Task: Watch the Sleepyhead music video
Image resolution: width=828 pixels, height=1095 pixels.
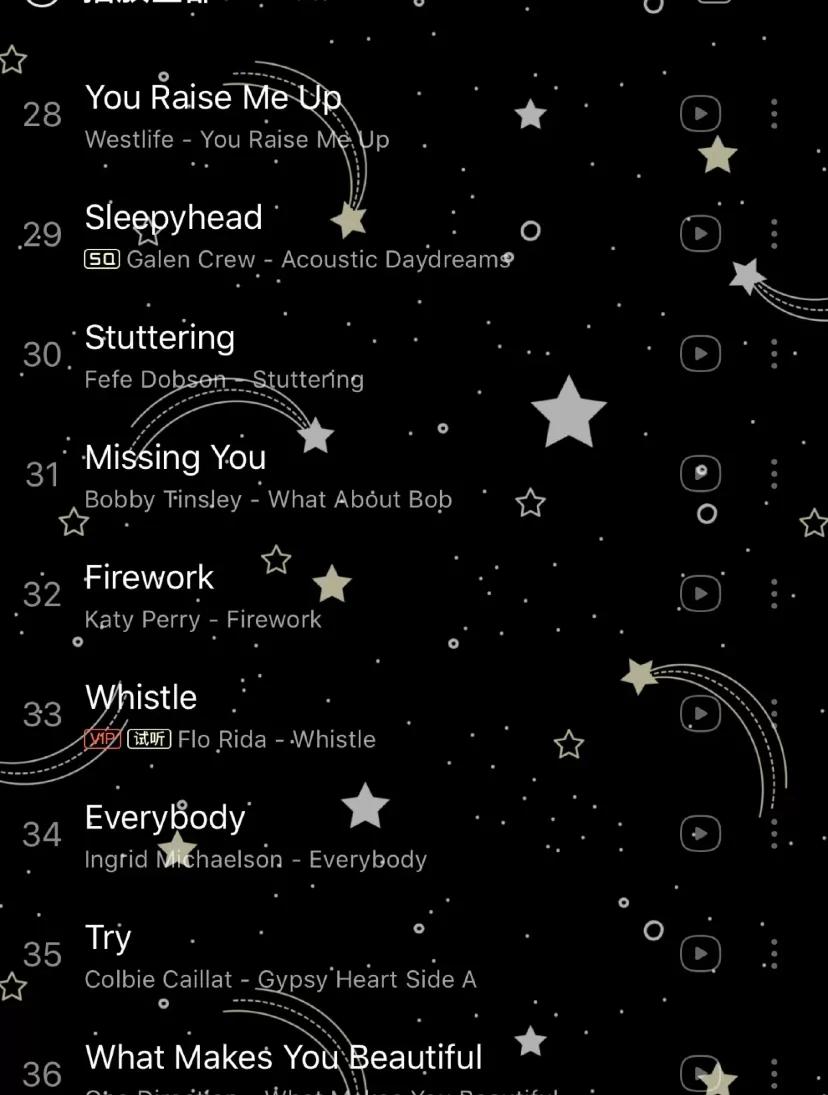Action: coord(700,234)
